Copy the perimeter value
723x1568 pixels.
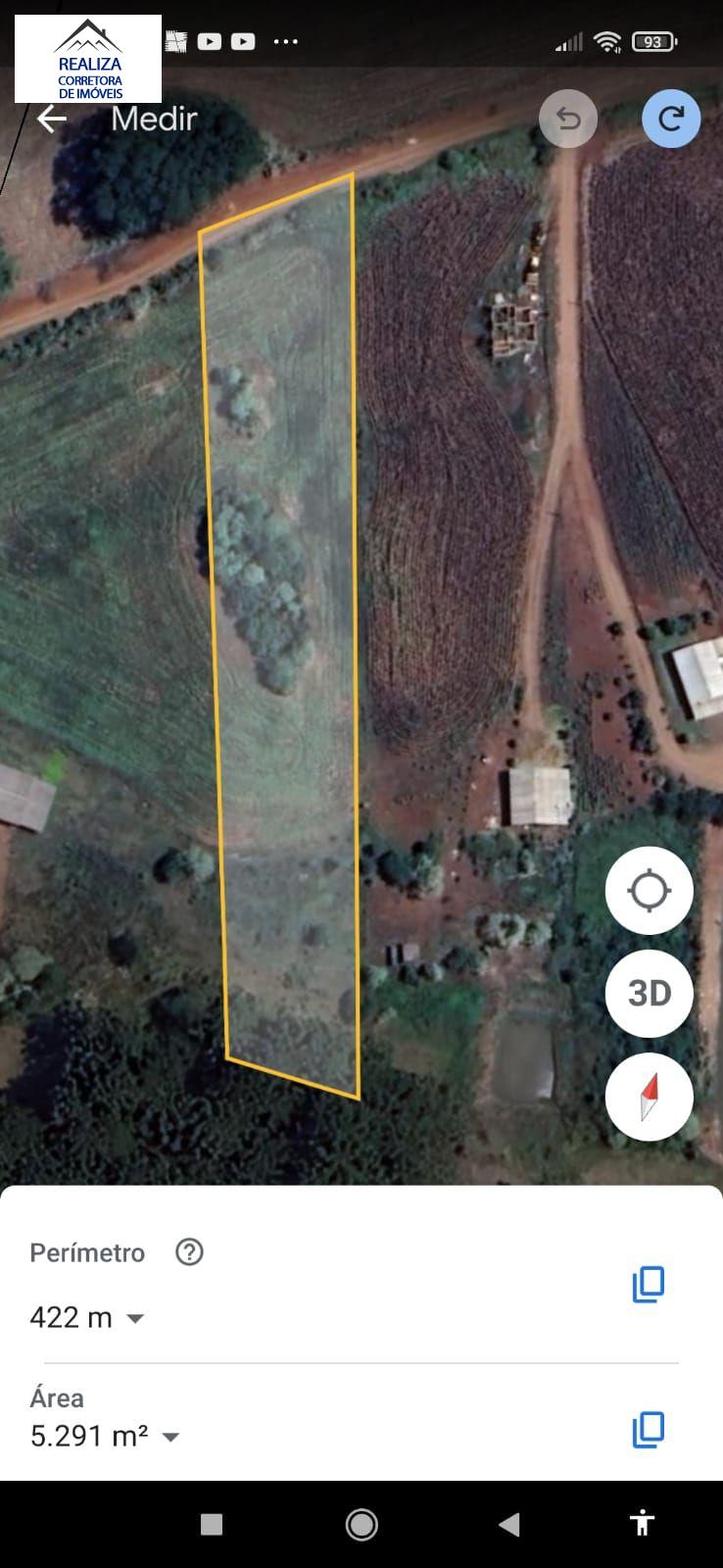649,1285
